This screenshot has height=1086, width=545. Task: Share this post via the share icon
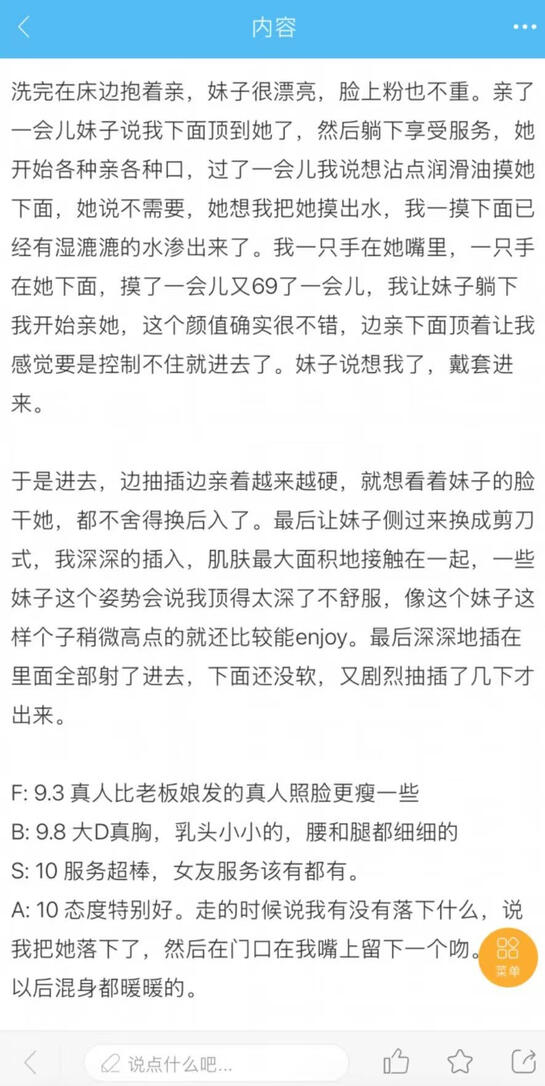pos(523,1061)
